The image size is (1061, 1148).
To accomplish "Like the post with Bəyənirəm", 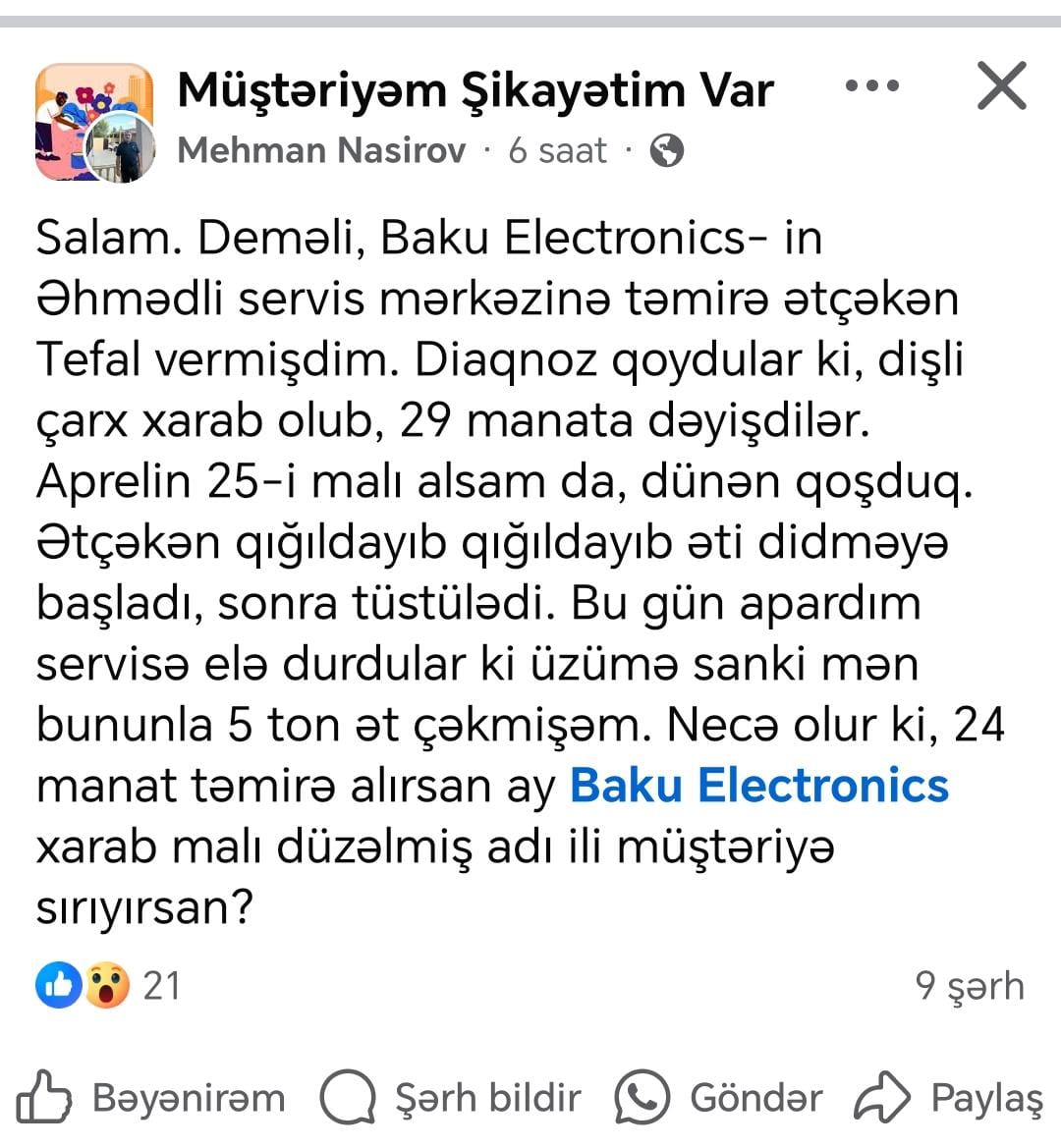I will click(x=150, y=1098).
